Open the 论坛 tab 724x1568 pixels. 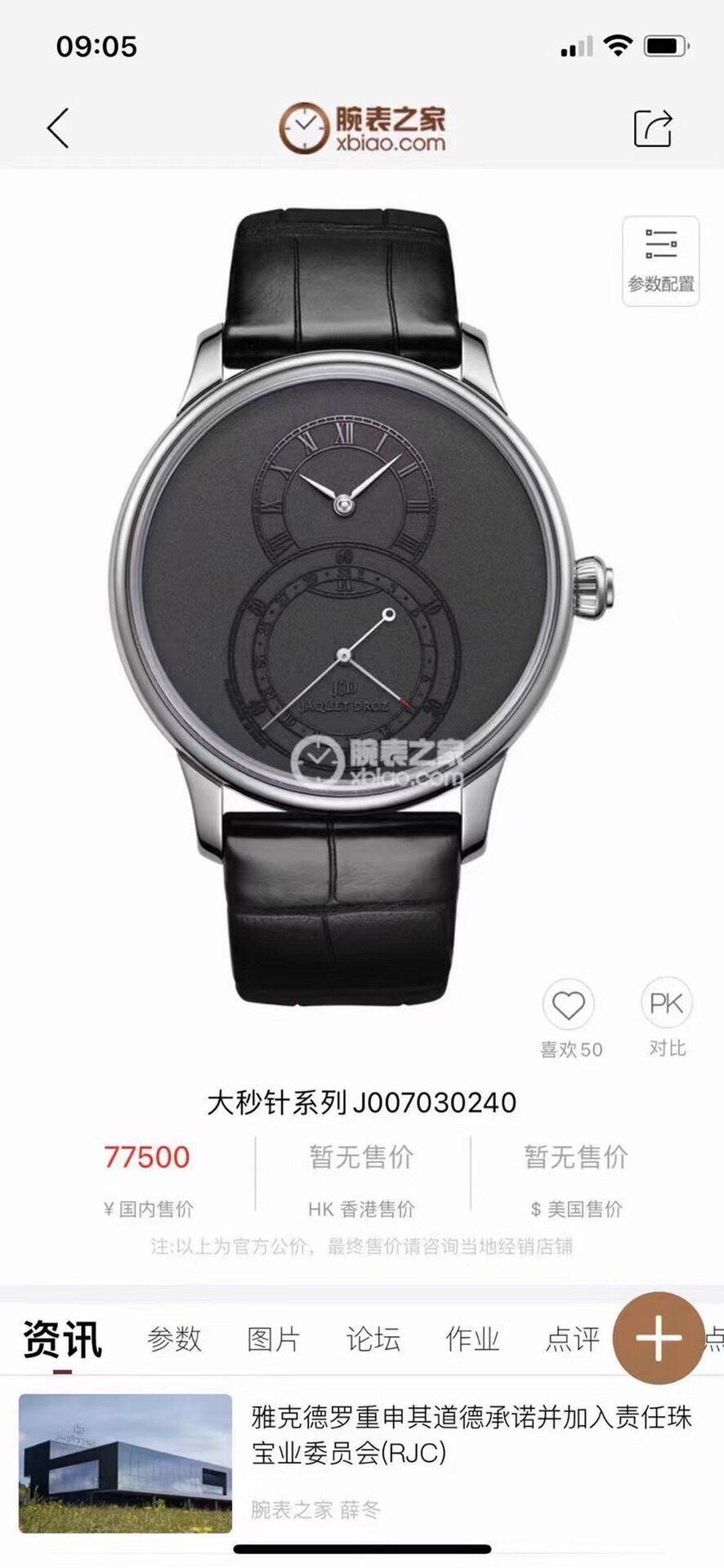click(x=373, y=1339)
